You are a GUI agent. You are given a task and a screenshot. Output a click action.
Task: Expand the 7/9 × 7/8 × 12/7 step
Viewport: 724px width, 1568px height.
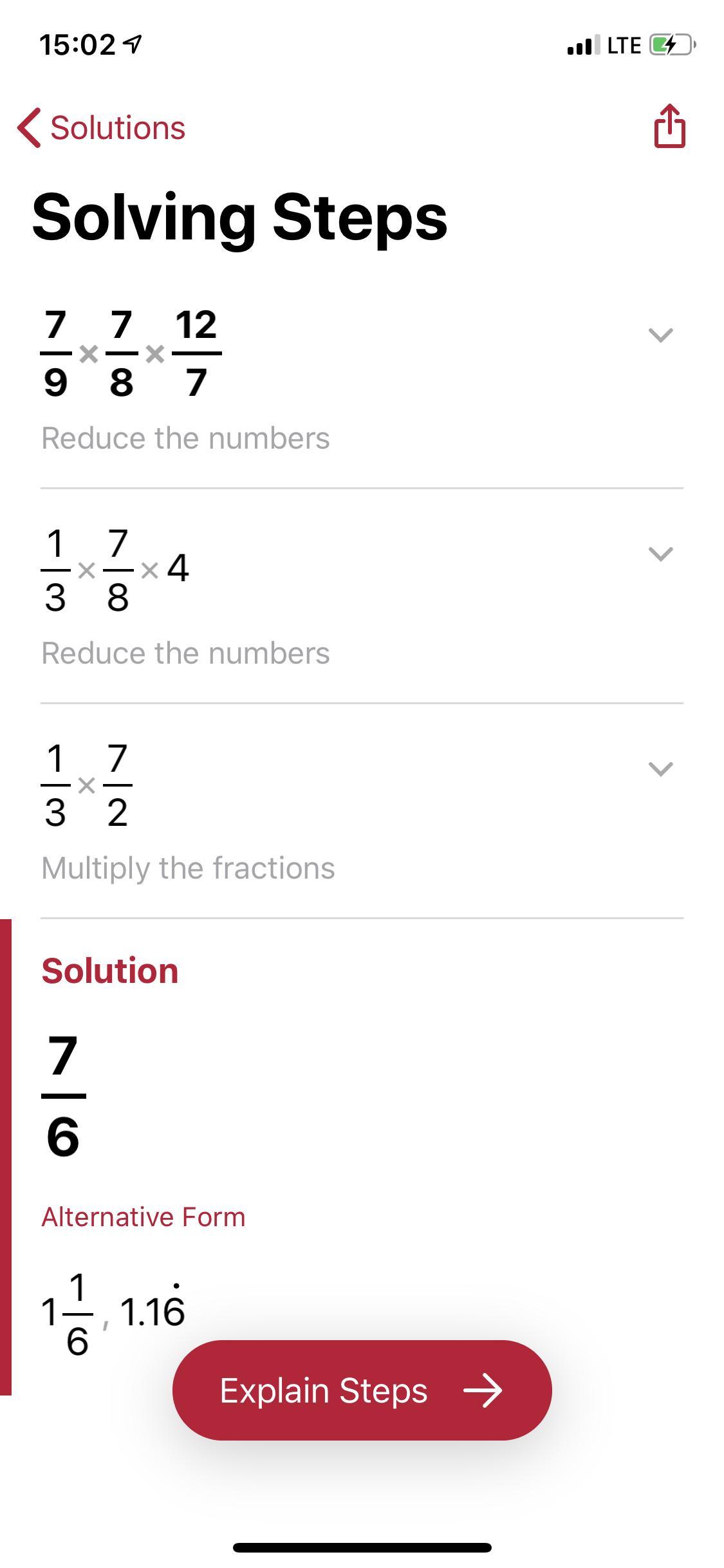pos(660,335)
